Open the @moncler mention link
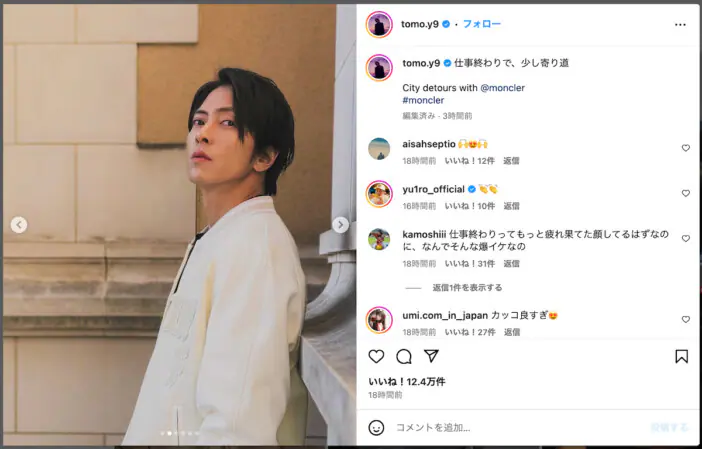702x449 pixels. [x=502, y=88]
